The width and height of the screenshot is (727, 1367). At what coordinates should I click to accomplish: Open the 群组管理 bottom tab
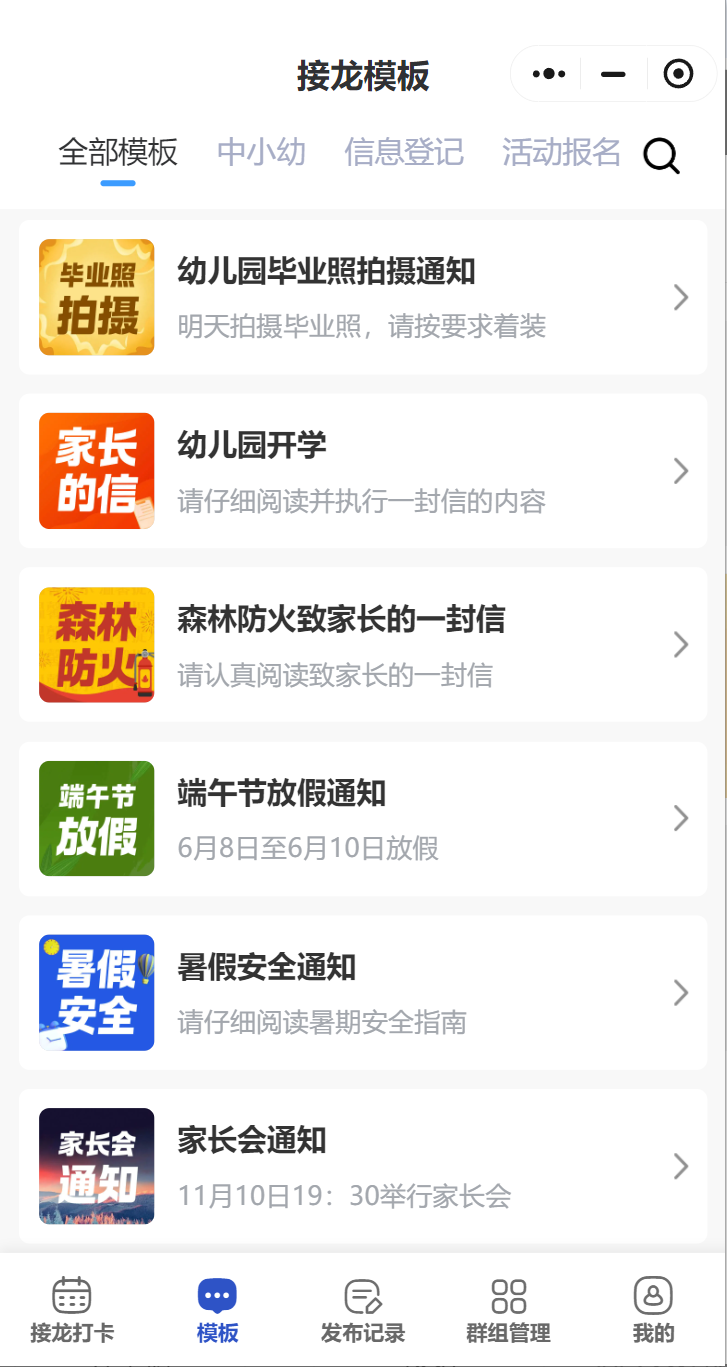coord(509,1310)
